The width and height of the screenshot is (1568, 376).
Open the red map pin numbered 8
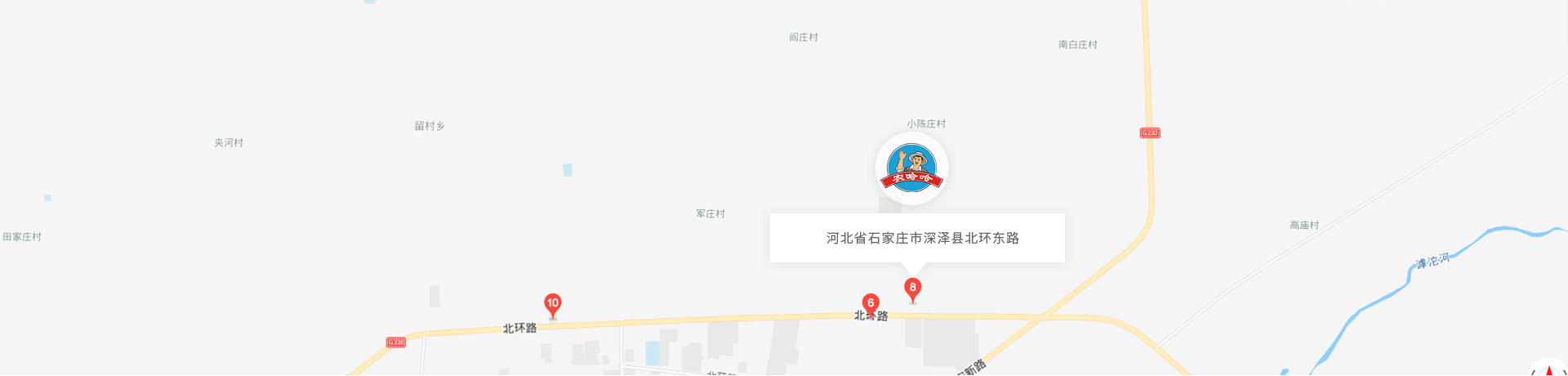coord(913,288)
